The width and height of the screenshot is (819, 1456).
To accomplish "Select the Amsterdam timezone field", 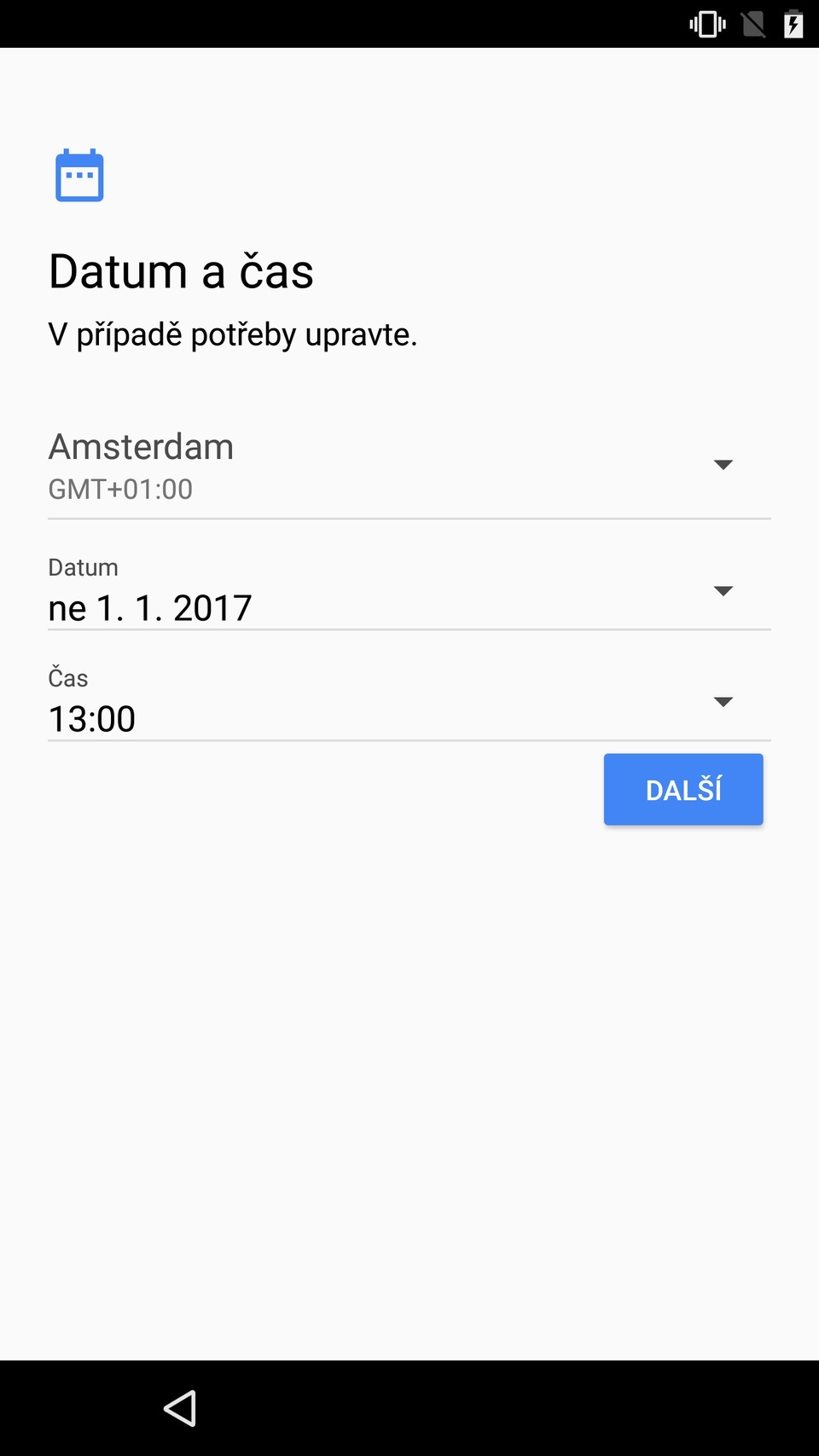I will pos(341,465).
